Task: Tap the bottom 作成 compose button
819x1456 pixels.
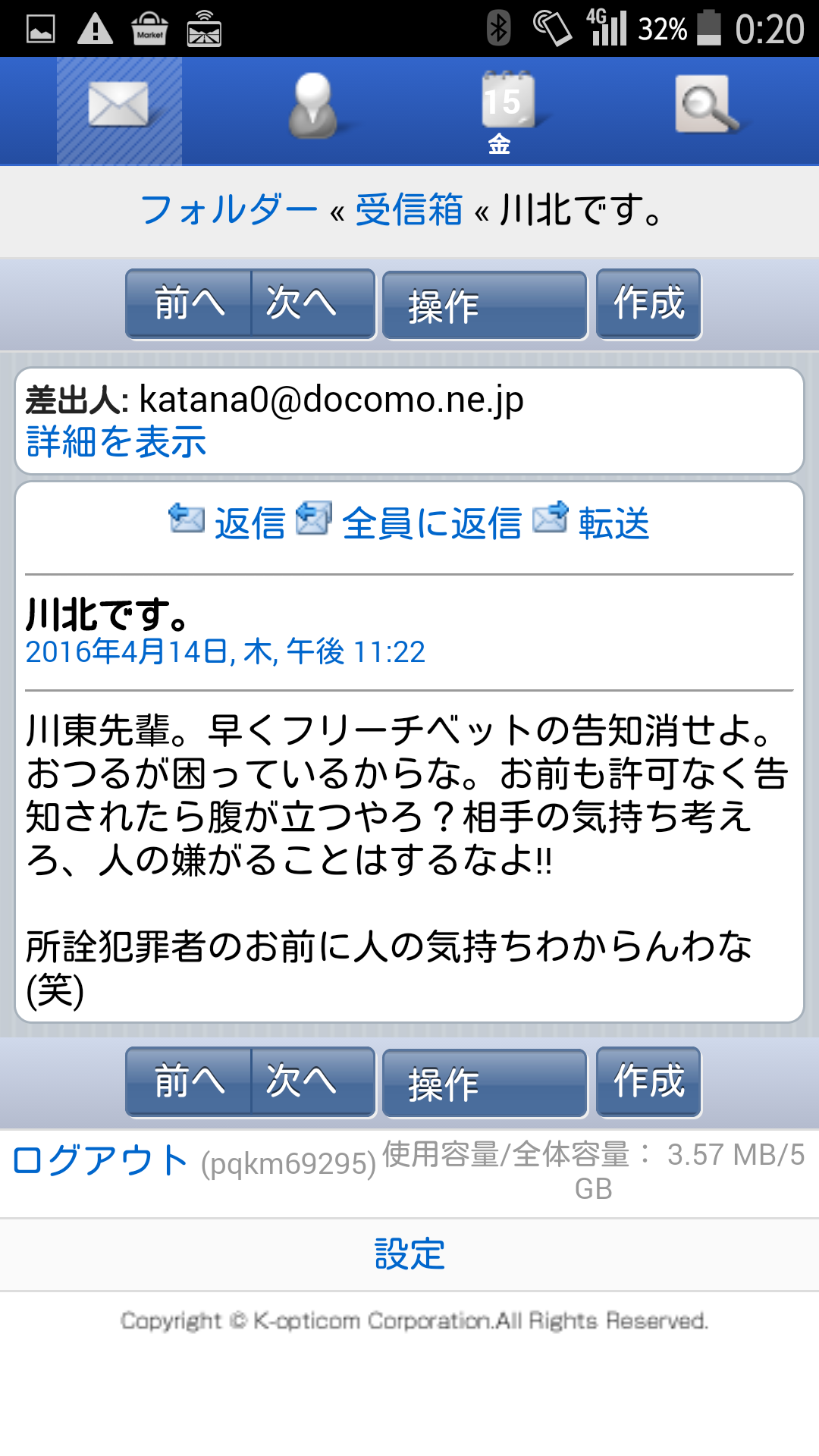Action: pos(648,1081)
